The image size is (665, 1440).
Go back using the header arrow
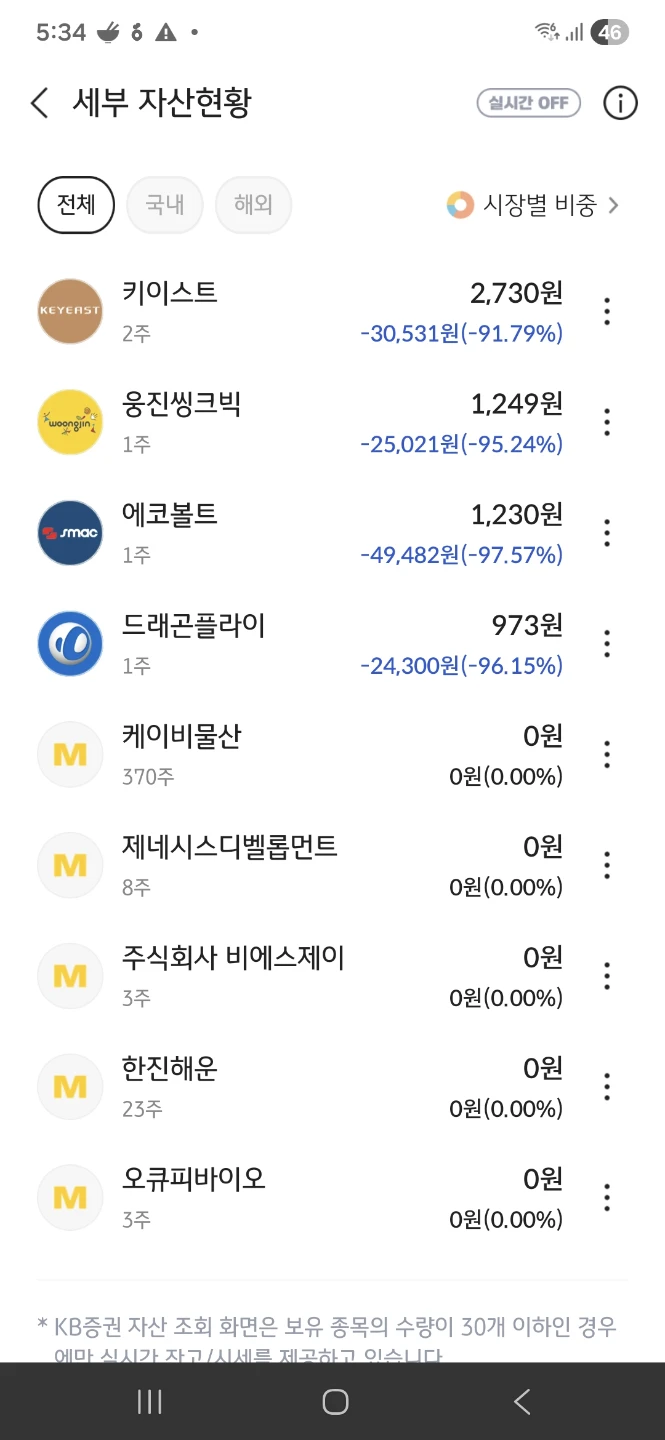point(40,103)
